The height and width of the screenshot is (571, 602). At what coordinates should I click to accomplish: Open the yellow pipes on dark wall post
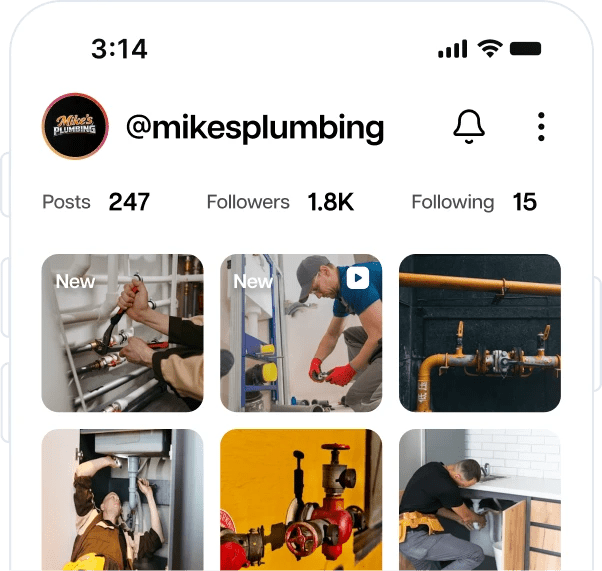(x=479, y=333)
